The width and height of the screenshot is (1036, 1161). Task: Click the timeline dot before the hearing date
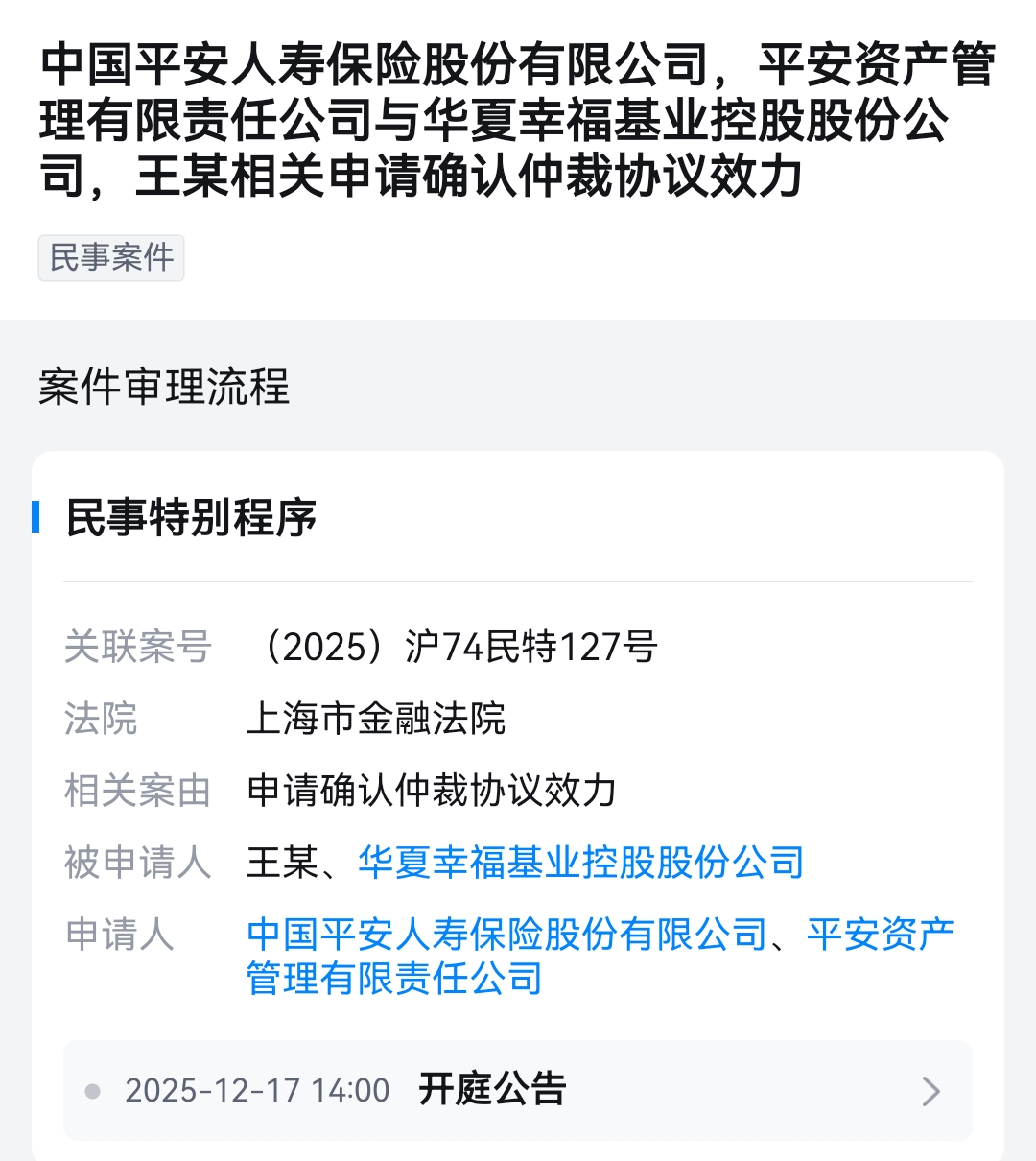[92, 1090]
